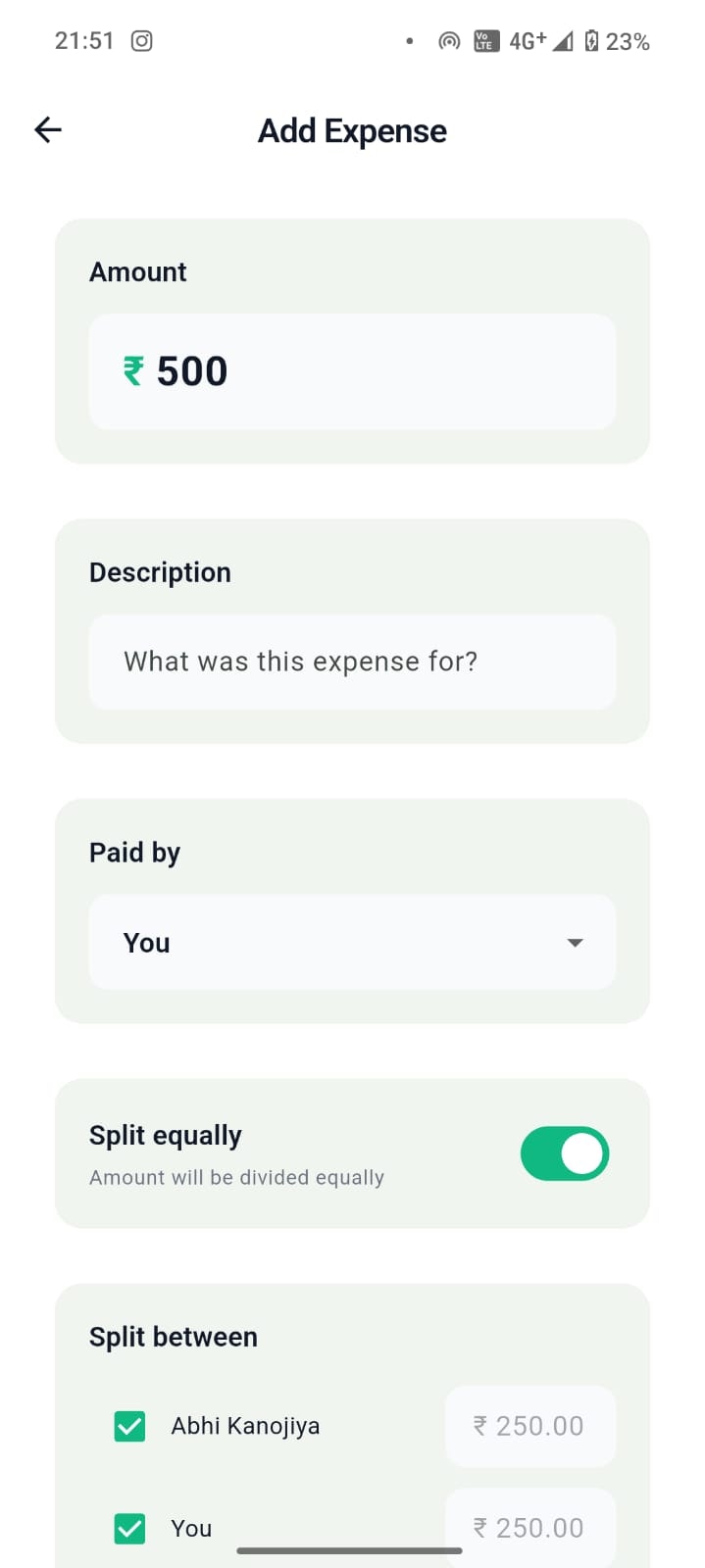Edit the amount field showing 500
The height and width of the screenshot is (1568, 705).
[x=352, y=371]
